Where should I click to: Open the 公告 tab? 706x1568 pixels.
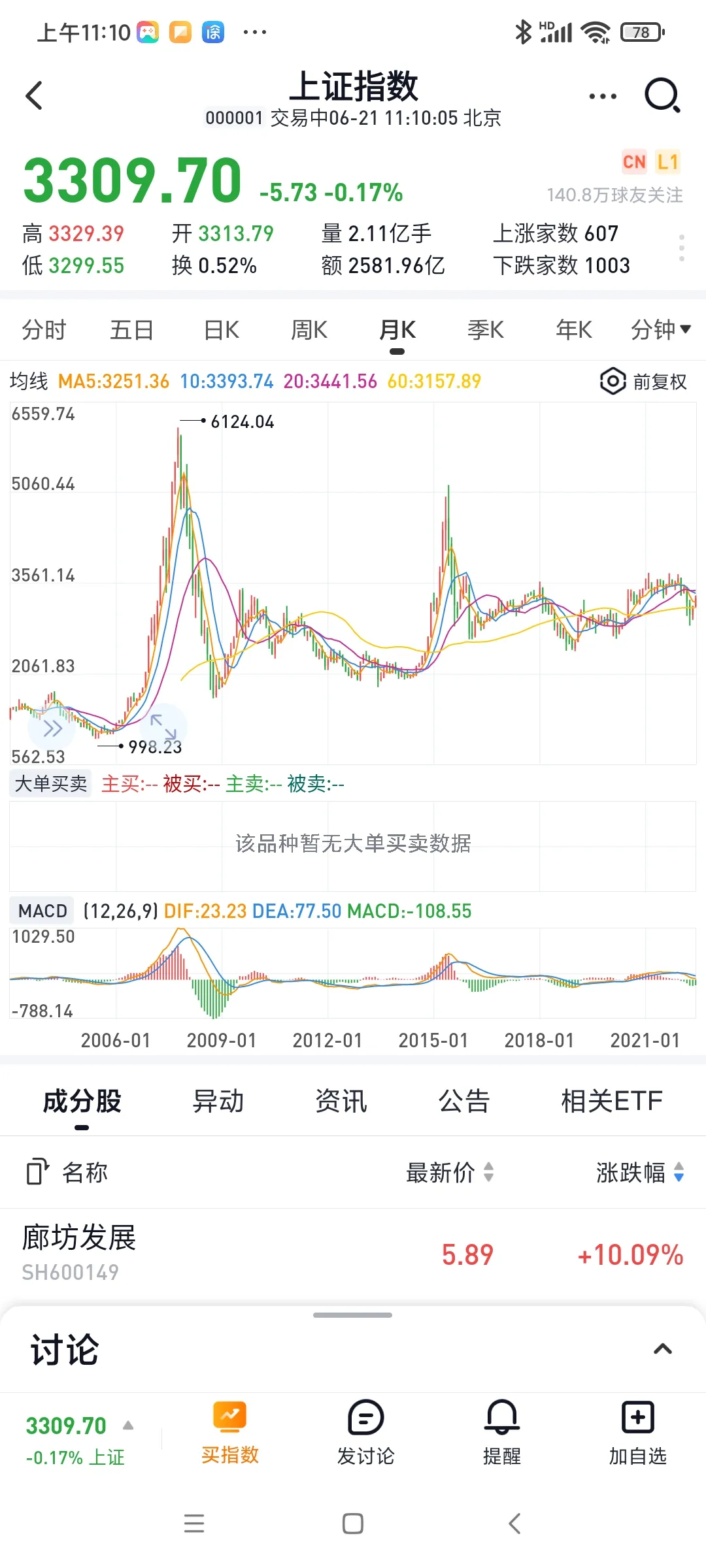(x=464, y=1101)
